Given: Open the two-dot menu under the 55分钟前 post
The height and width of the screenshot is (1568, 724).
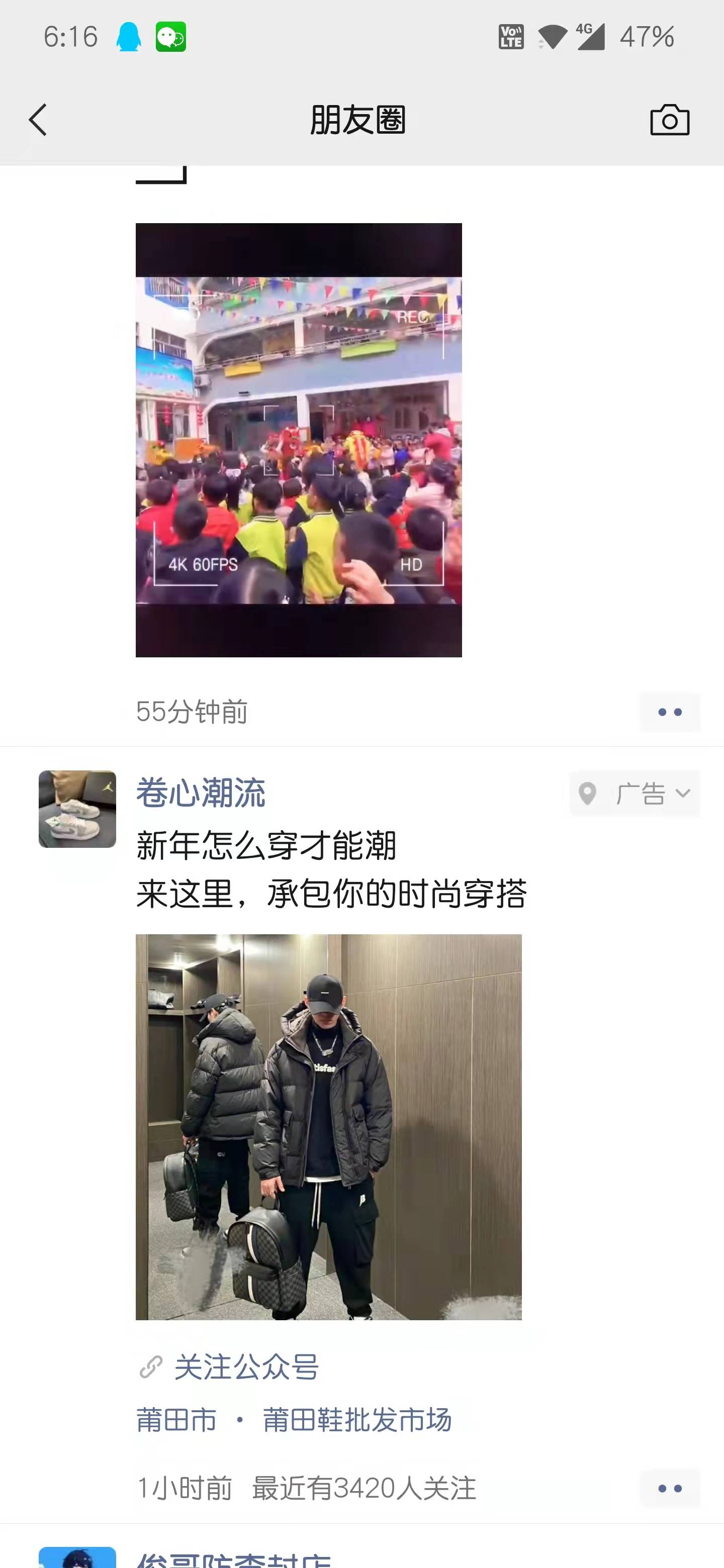Looking at the screenshot, I should [669, 712].
